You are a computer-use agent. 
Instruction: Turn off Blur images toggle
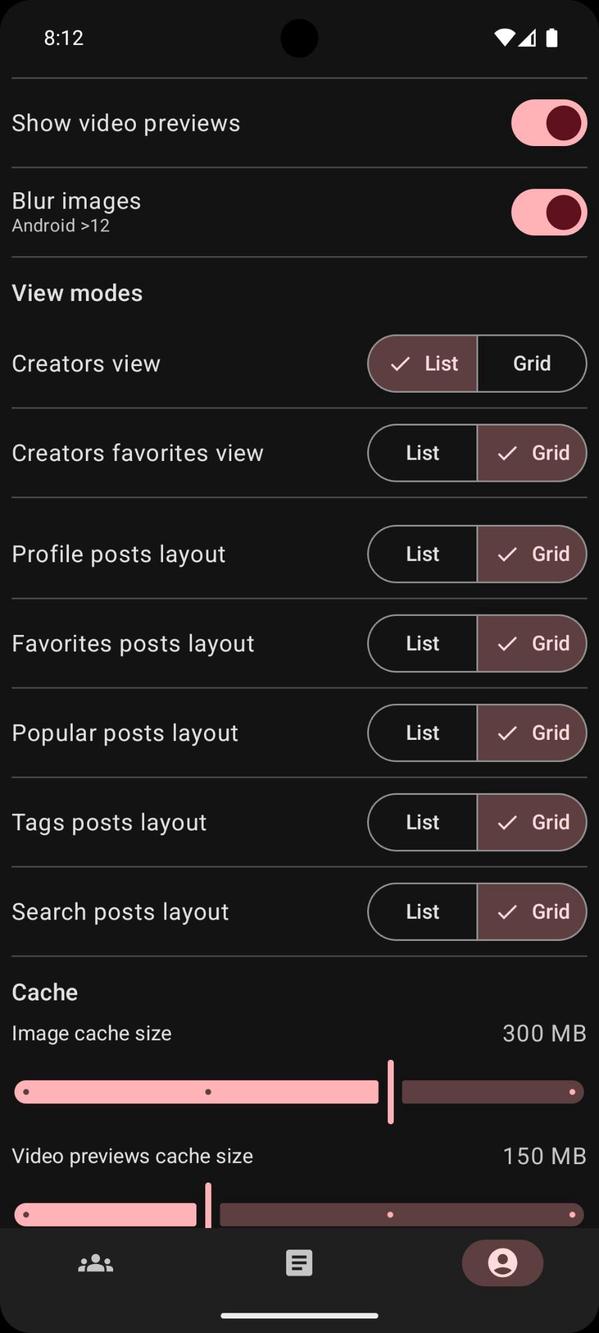pos(549,212)
